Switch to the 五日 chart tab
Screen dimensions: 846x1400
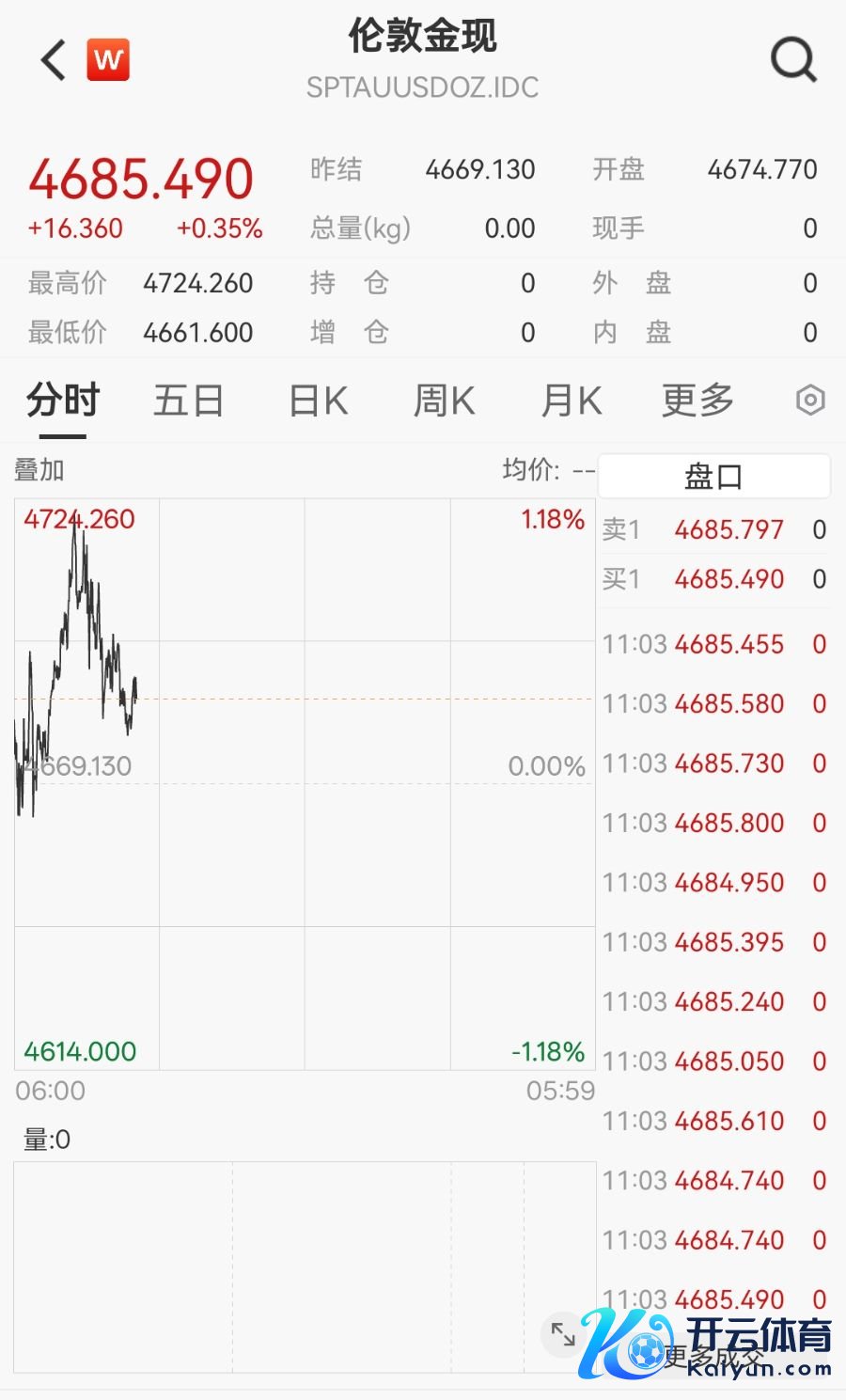coord(188,401)
